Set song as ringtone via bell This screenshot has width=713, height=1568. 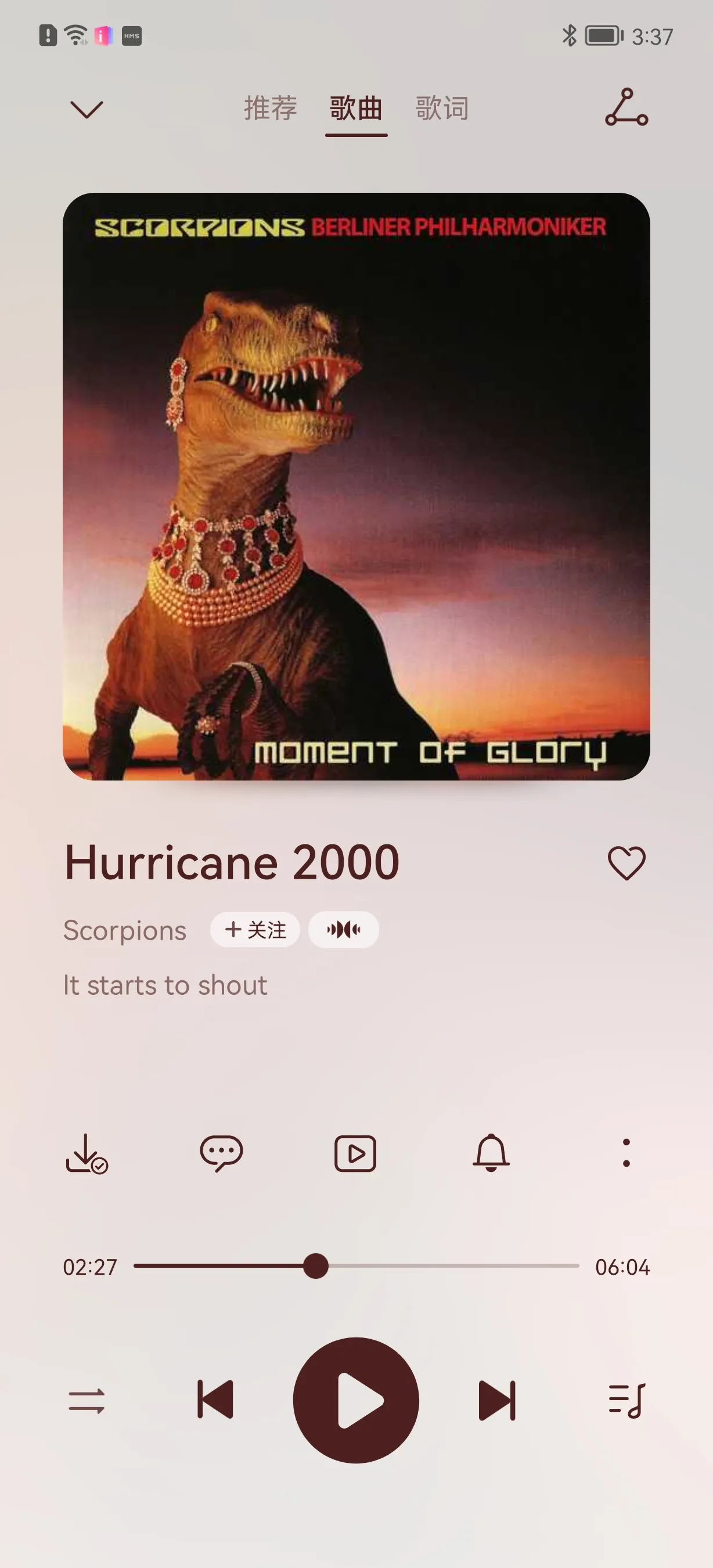491,1153
